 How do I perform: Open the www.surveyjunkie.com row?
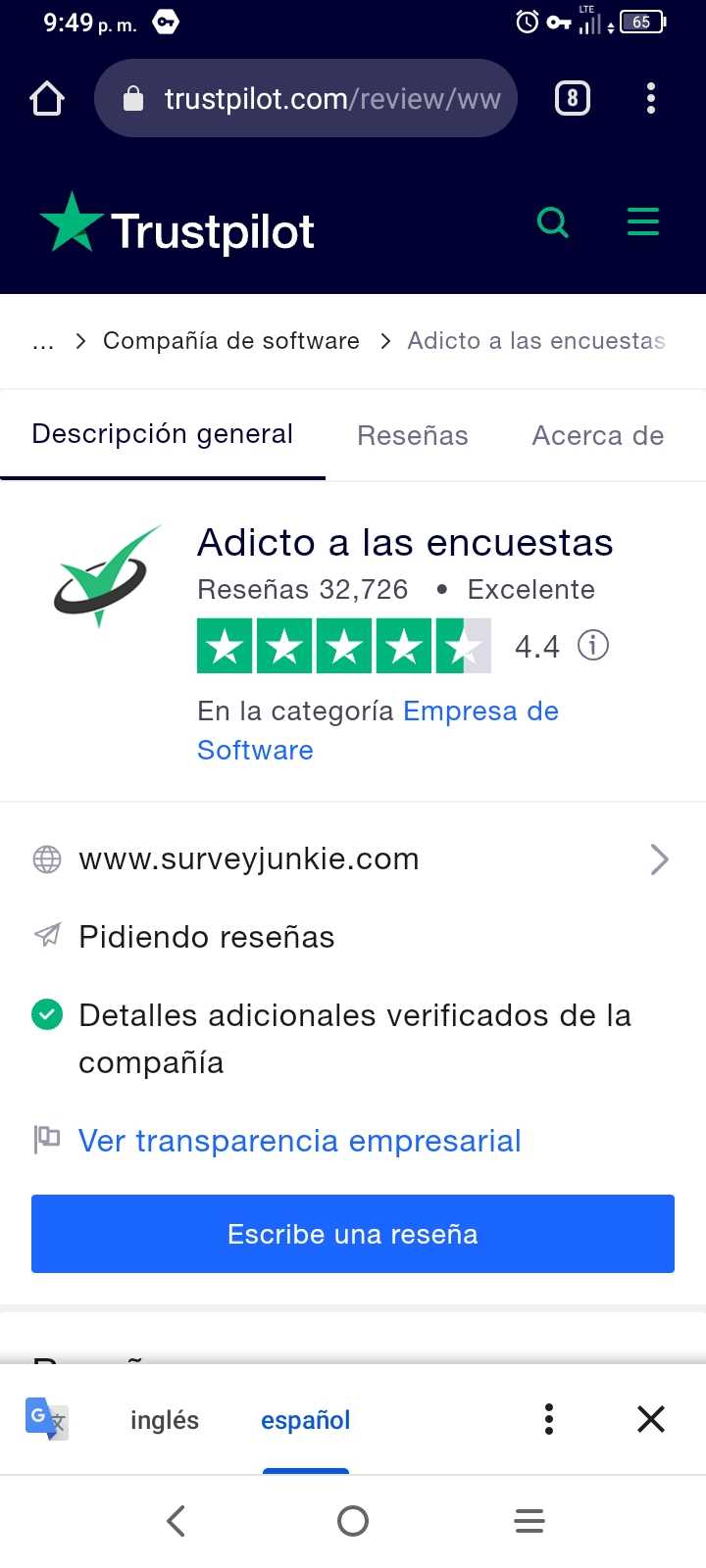(353, 859)
